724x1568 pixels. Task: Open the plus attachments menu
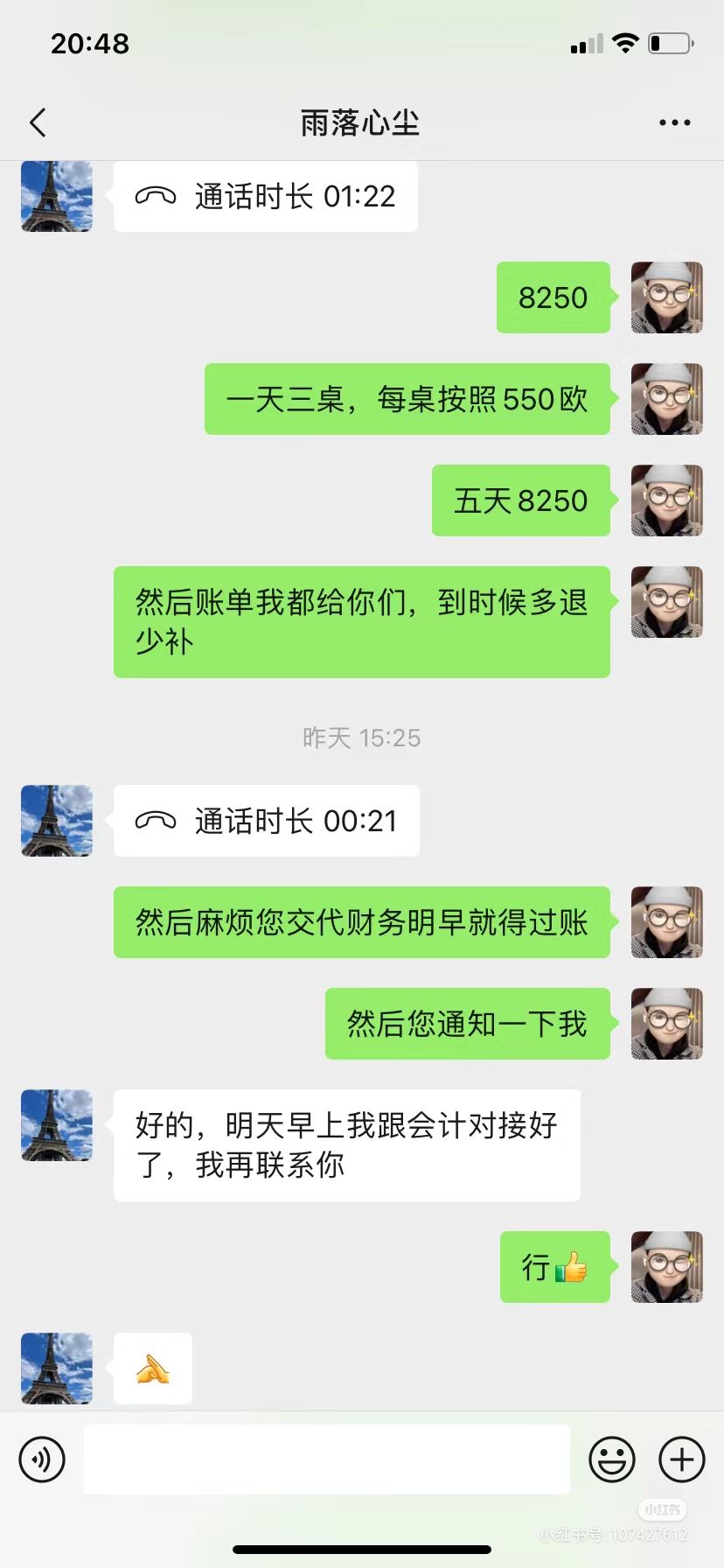pos(682,1459)
